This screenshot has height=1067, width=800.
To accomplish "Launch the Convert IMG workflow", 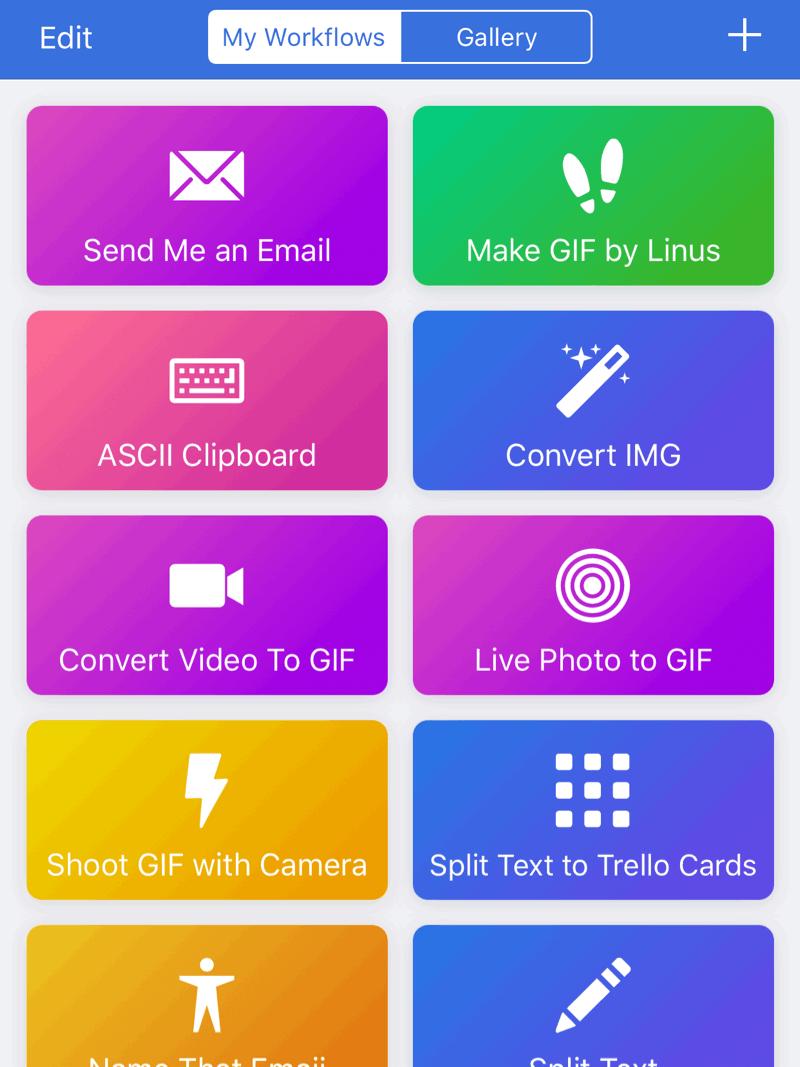I will tap(592, 401).
